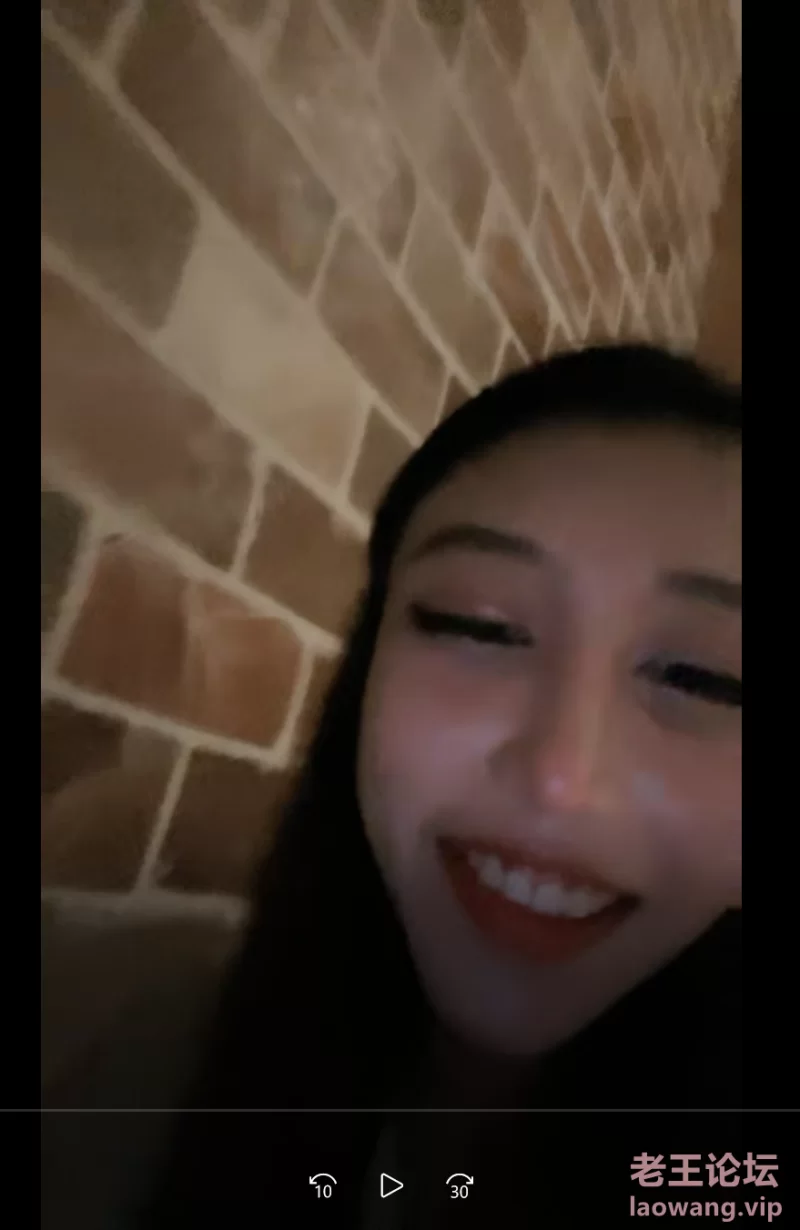Viewport: 800px width, 1230px height.
Task: Skip forward 30 seconds
Action: tap(459, 1186)
